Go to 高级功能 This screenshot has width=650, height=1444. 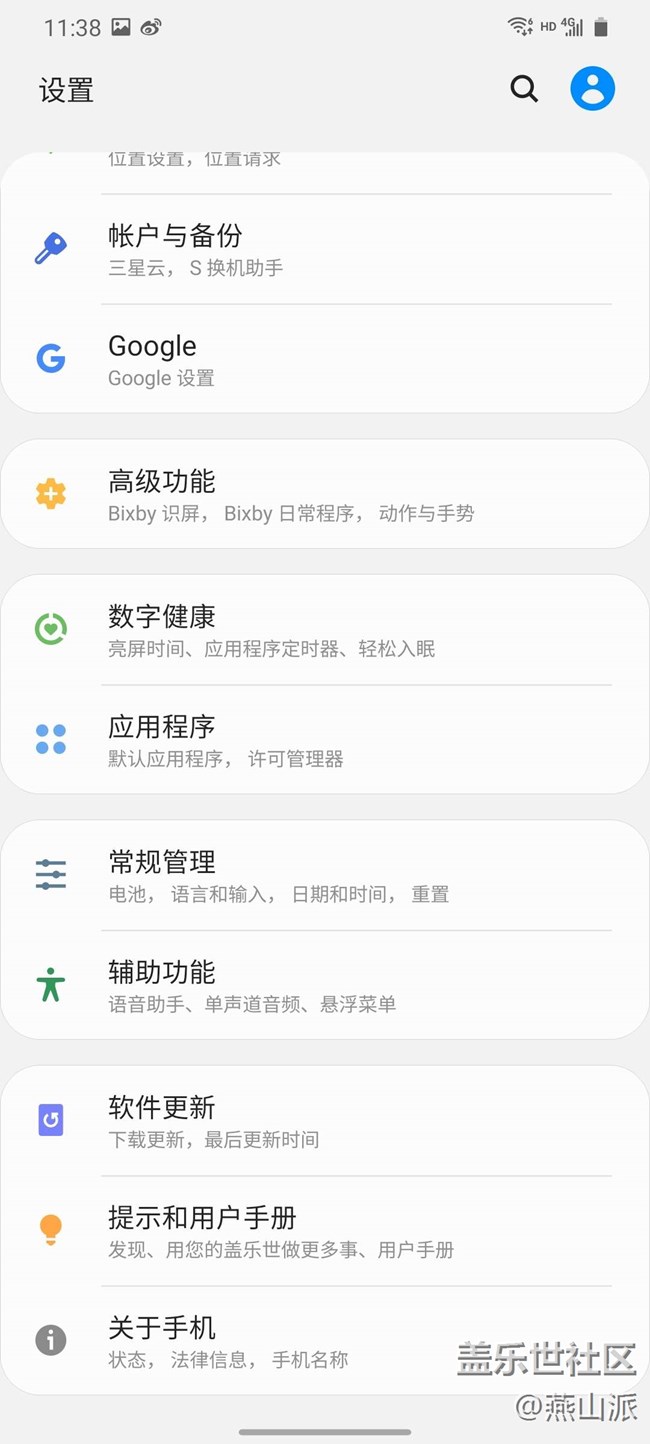click(325, 494)
